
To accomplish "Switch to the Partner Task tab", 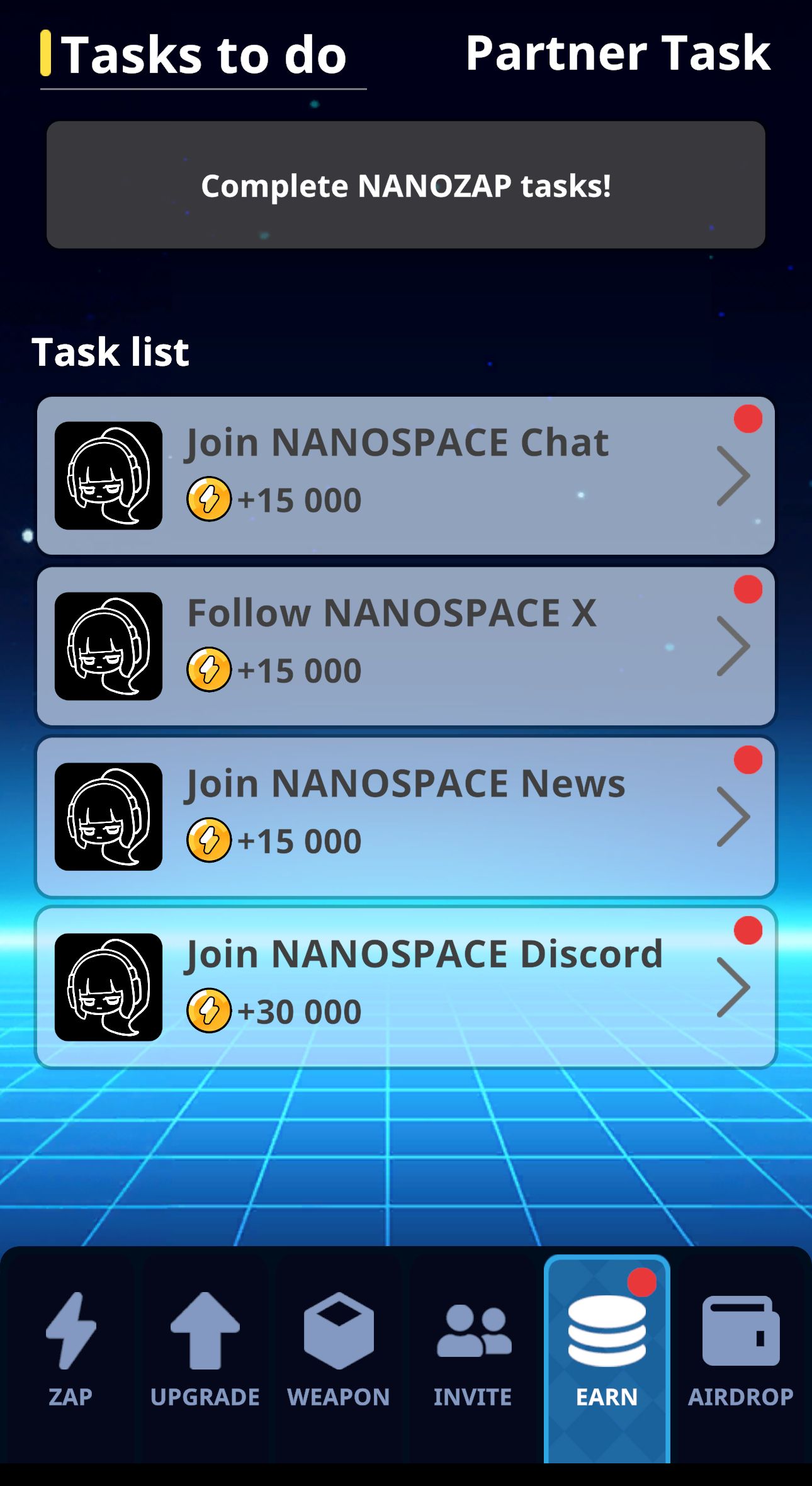I will pyautogui.click(x=618, y=54).
